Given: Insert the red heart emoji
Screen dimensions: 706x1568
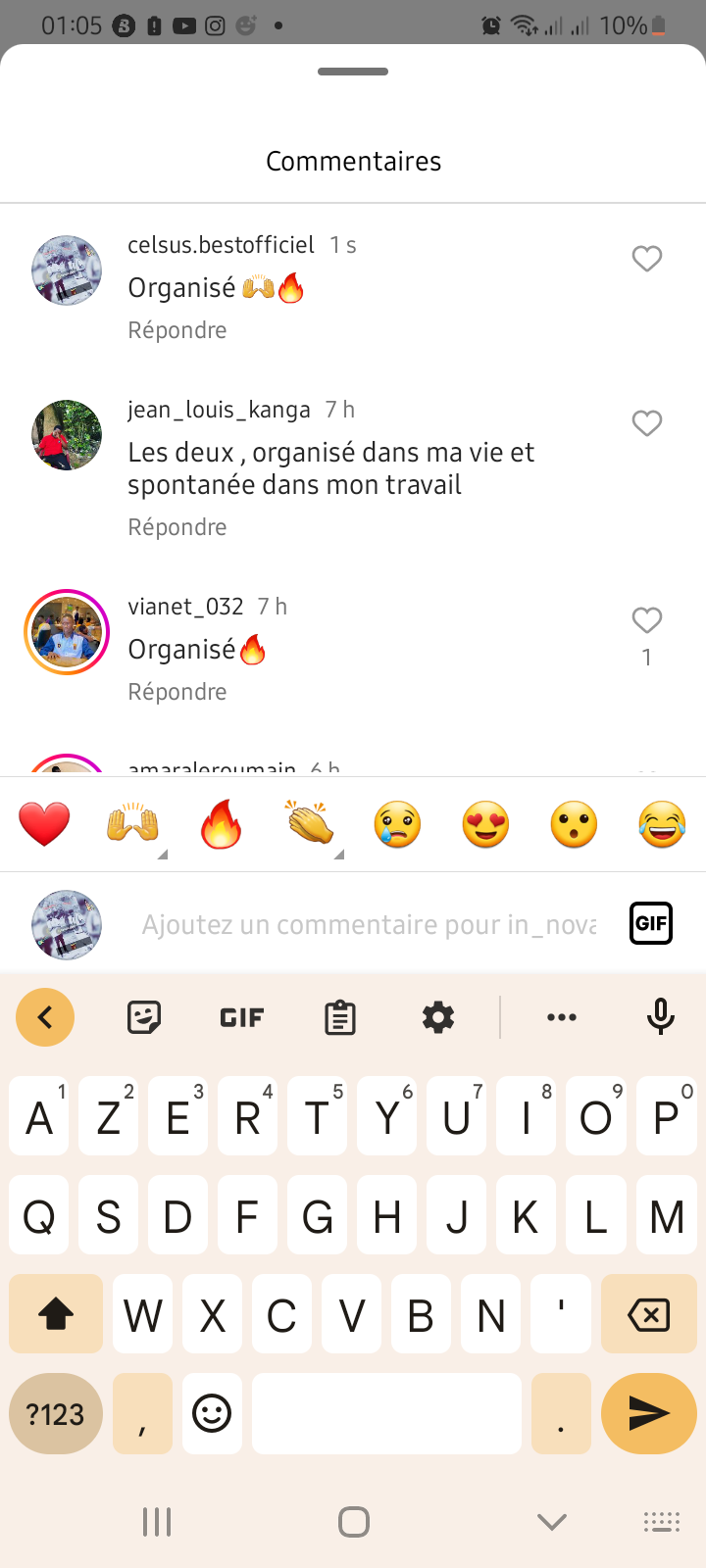Looking at the screenshot, I should [x=45, y=824].
